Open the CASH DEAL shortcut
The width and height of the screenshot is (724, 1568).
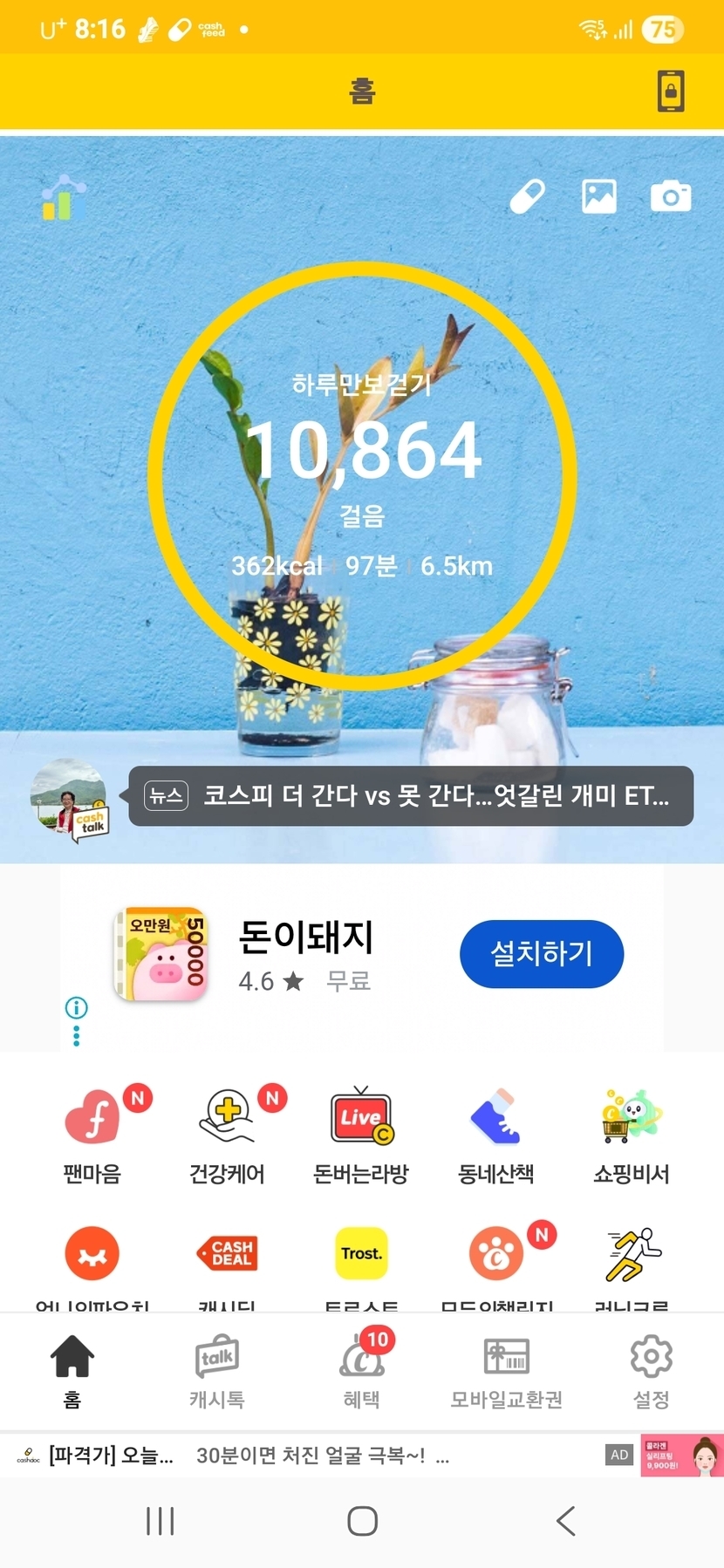[x=227, y=1254]
